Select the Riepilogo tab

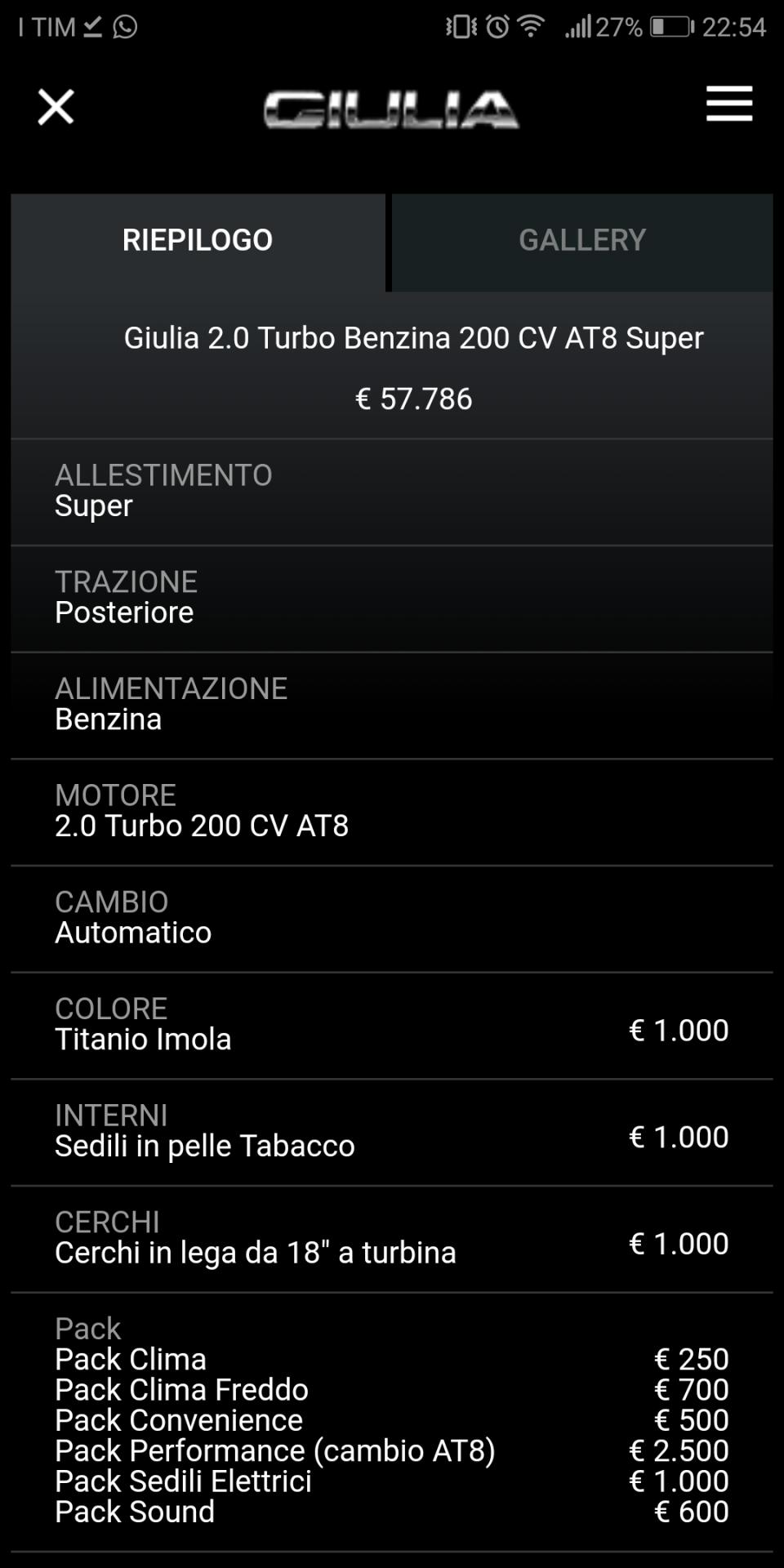pyautogui.click(x=198, y=241)
